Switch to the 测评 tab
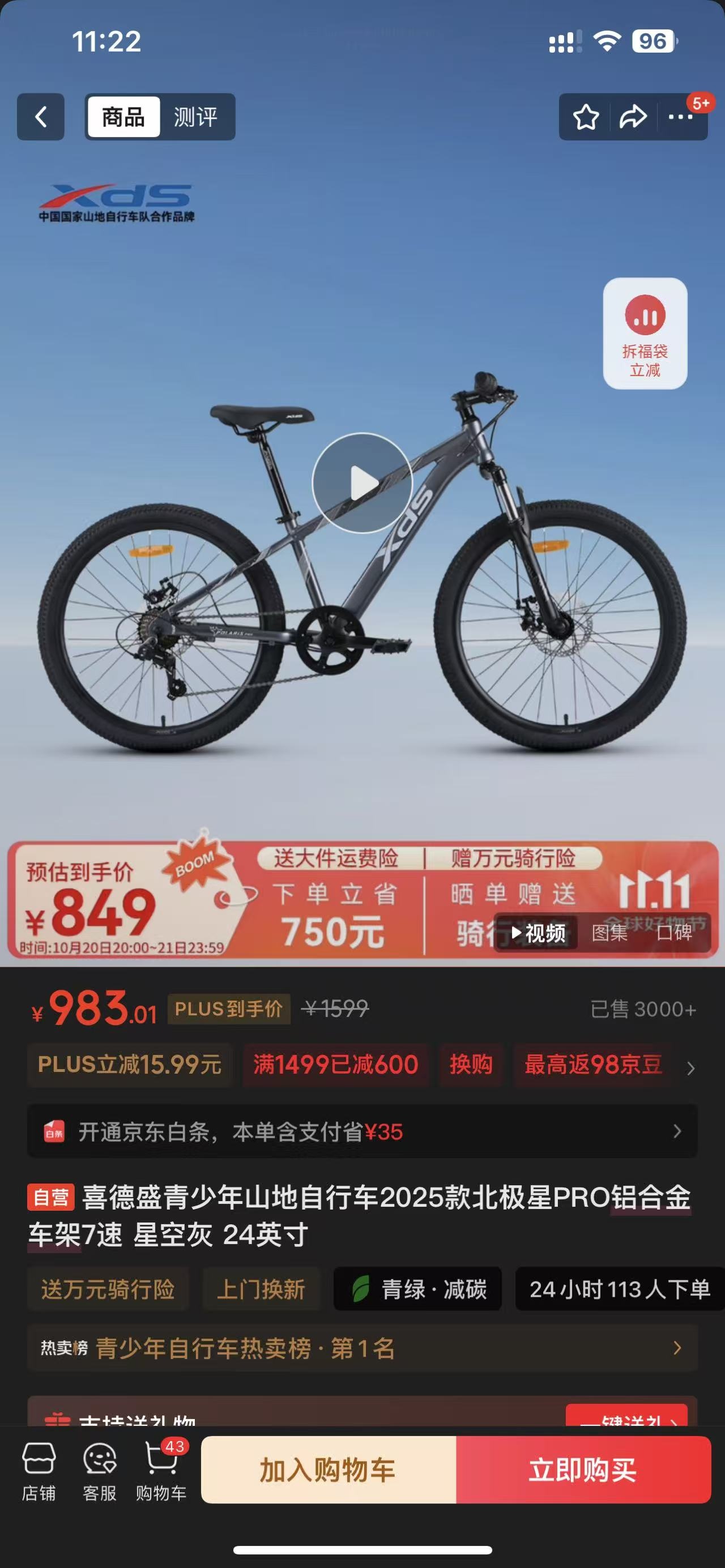This screenshot has height=1568, width=725. click(x=195, y=117)
